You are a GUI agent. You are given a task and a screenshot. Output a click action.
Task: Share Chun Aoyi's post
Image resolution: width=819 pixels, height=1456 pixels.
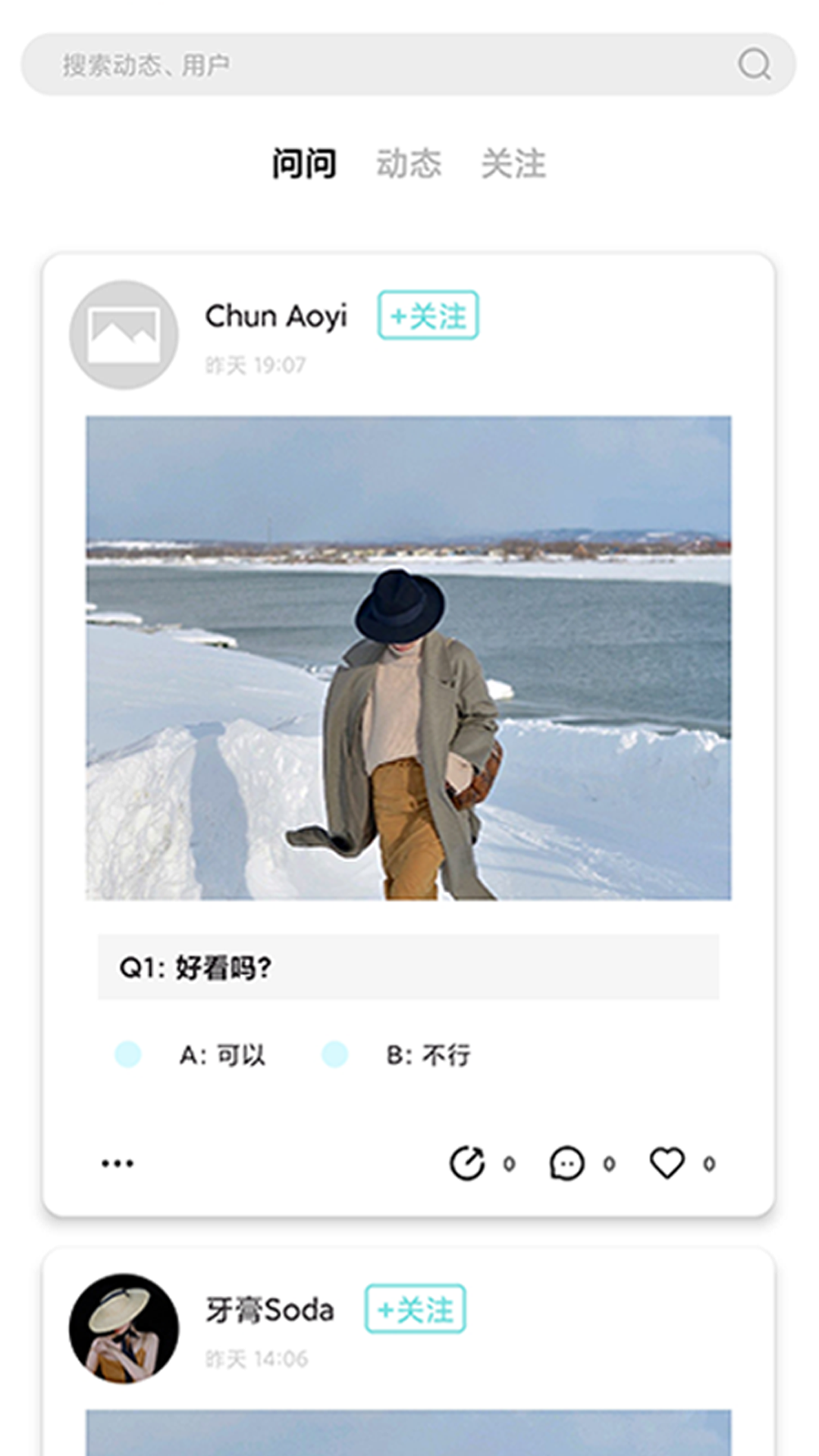[467, 1163]
